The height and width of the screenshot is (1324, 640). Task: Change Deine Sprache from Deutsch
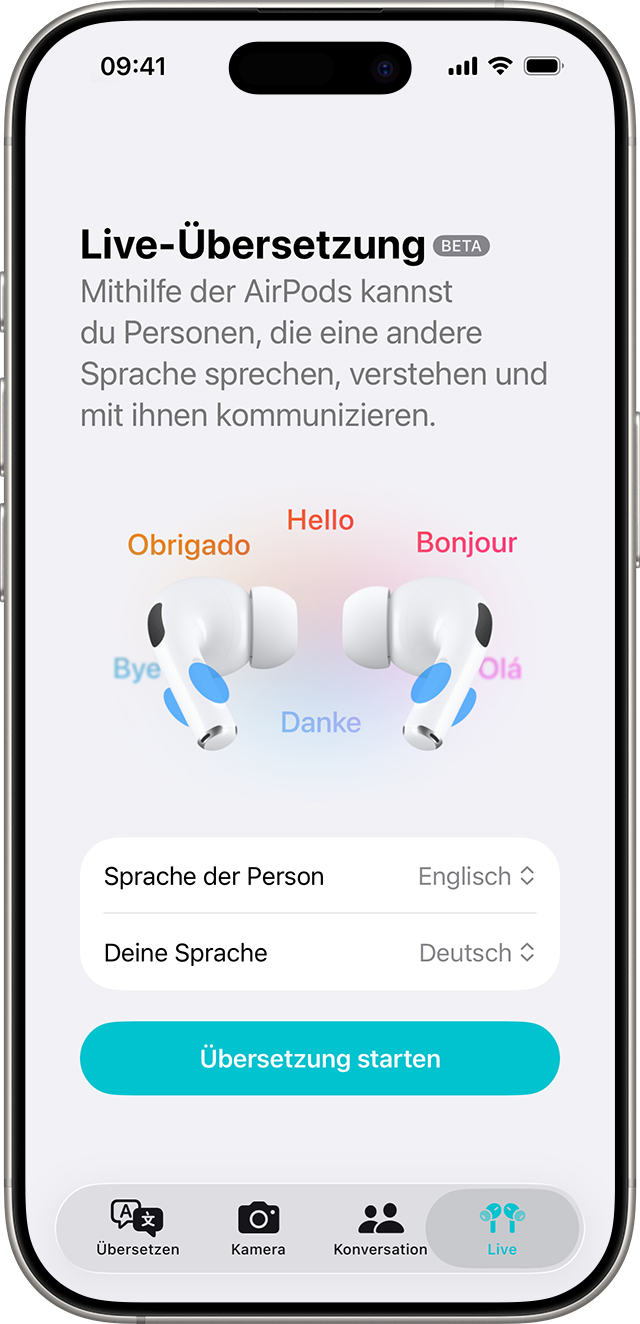(477, 953)
